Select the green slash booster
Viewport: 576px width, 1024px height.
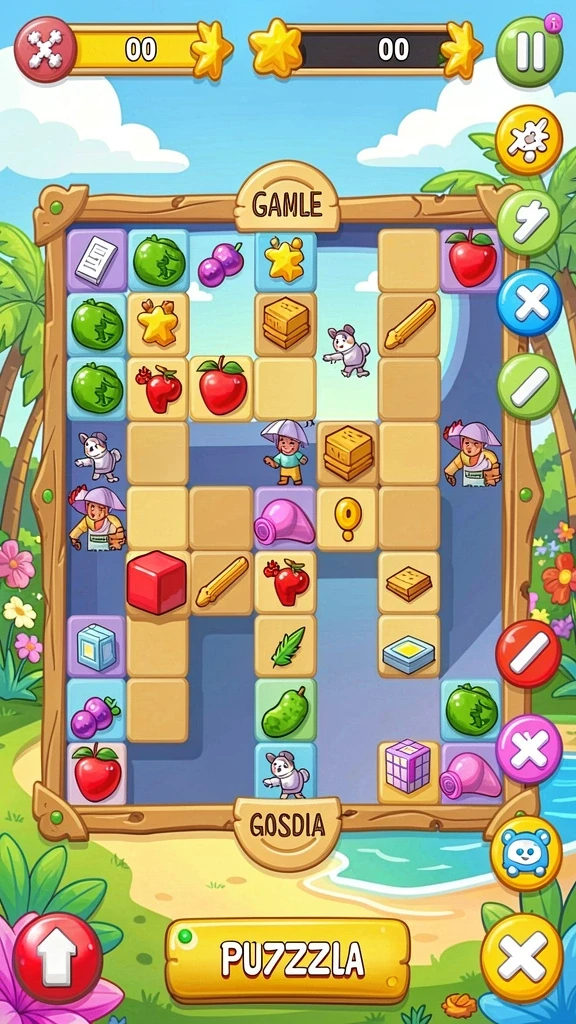point(528,387)
